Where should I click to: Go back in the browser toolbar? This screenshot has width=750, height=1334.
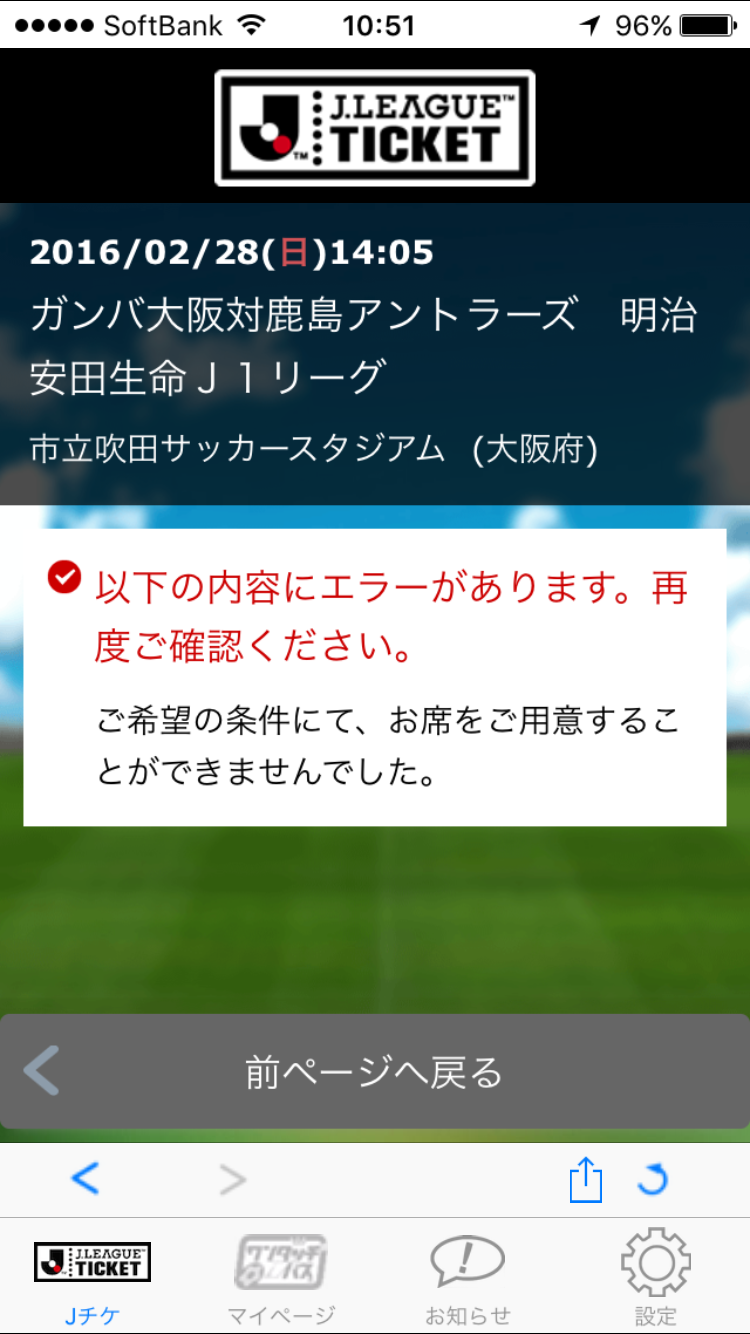point(85,1180)
